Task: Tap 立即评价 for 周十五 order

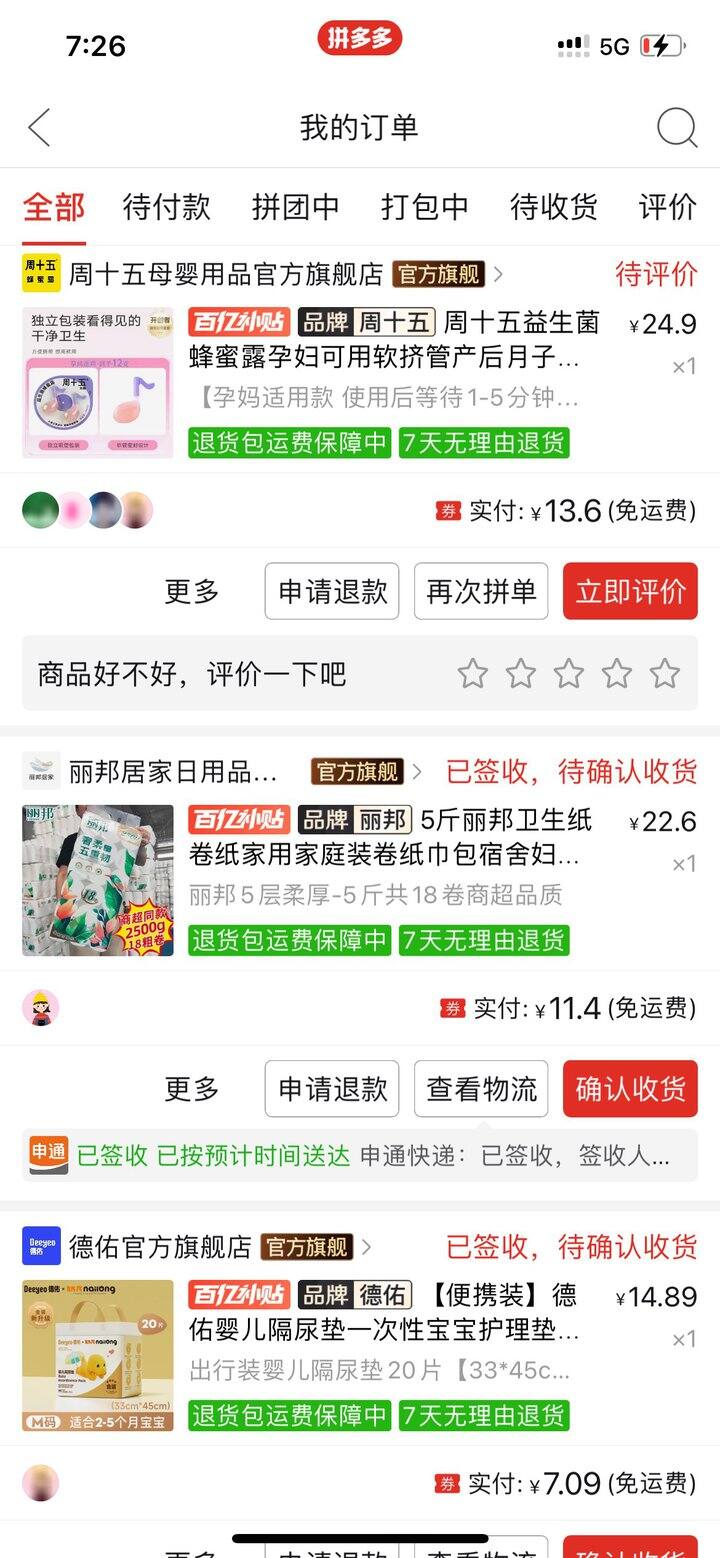Action: pos(630,591)
